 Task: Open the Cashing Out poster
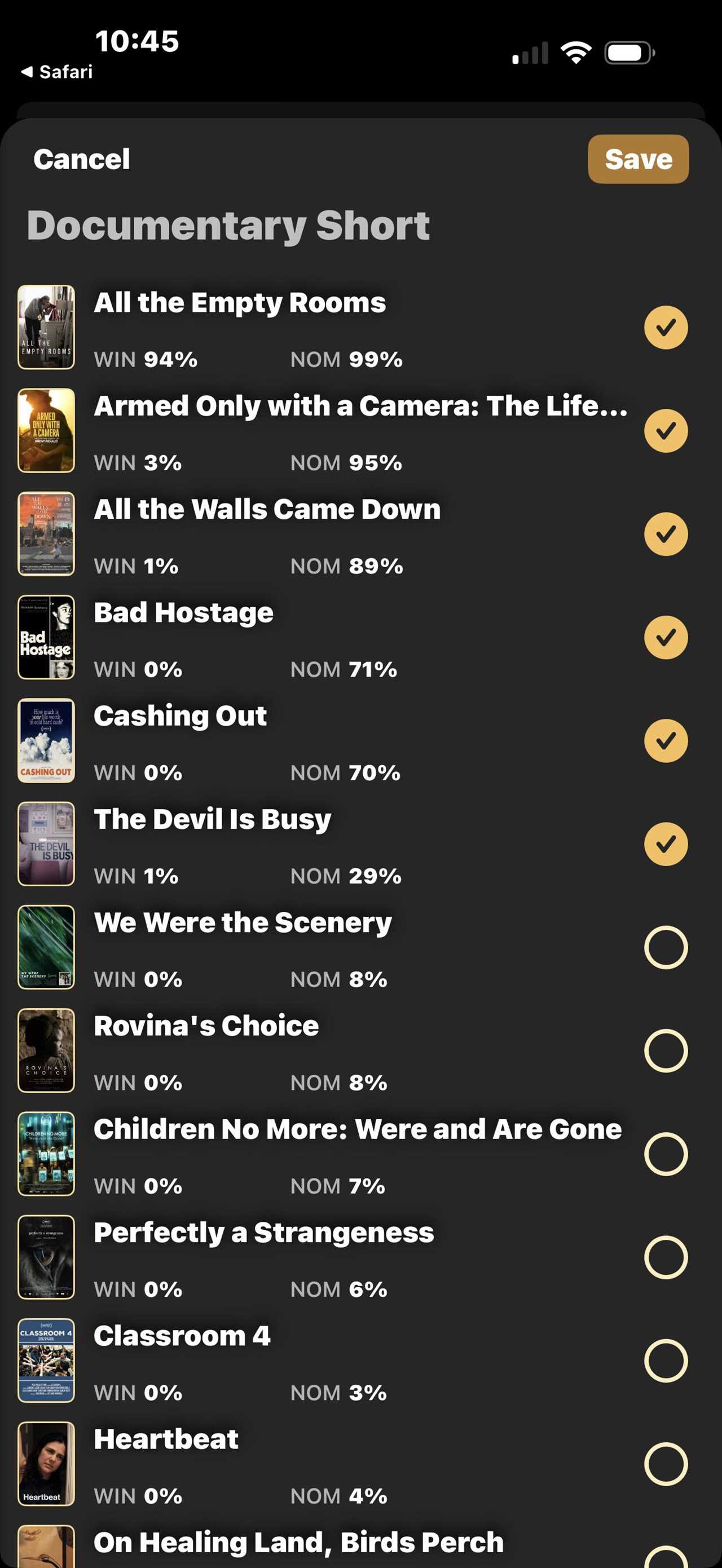(x=46, y=740)
